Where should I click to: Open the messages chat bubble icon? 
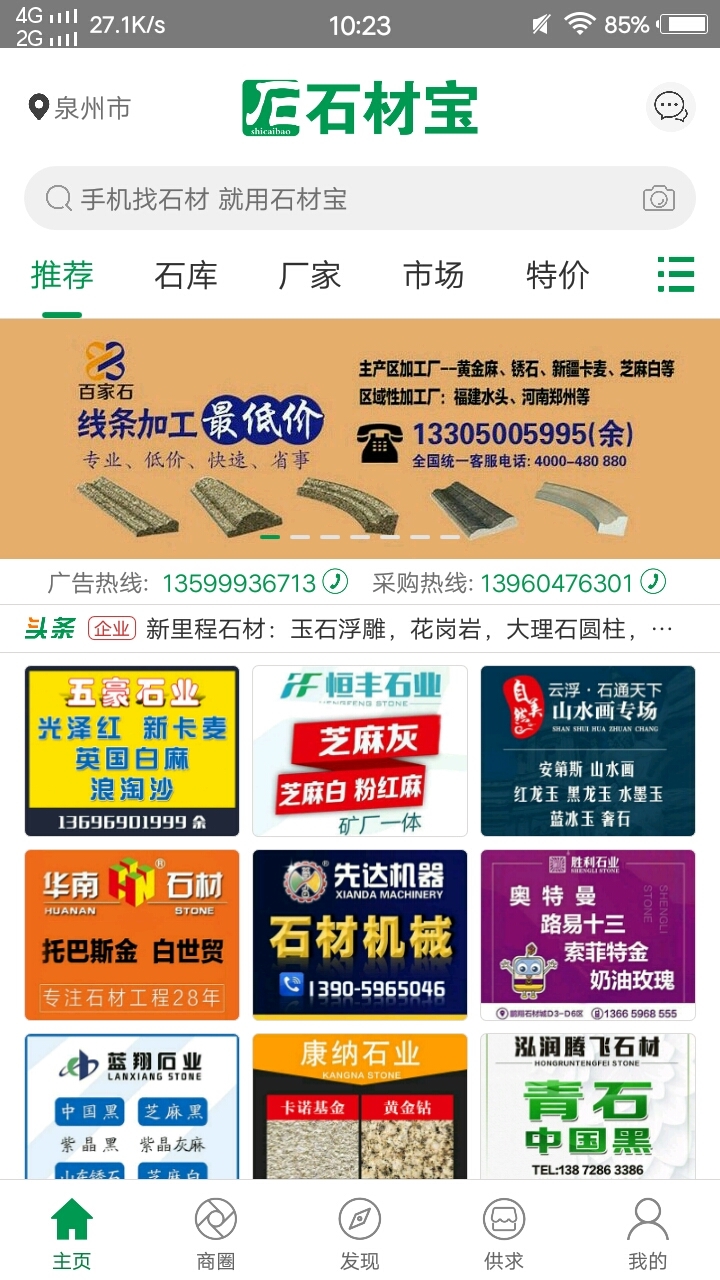(x=670, y=106)
